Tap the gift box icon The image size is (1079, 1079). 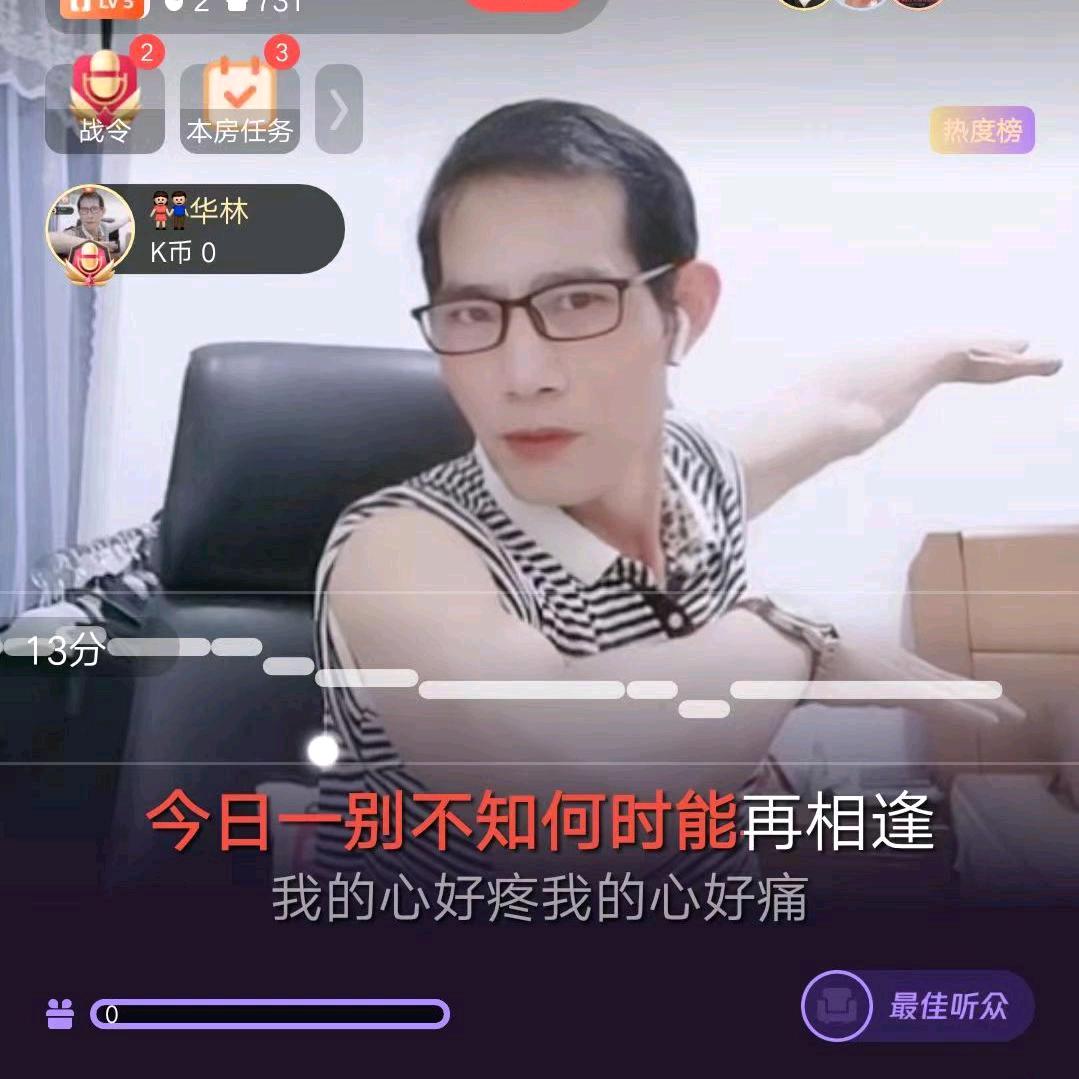click(x=60, y=1013)
